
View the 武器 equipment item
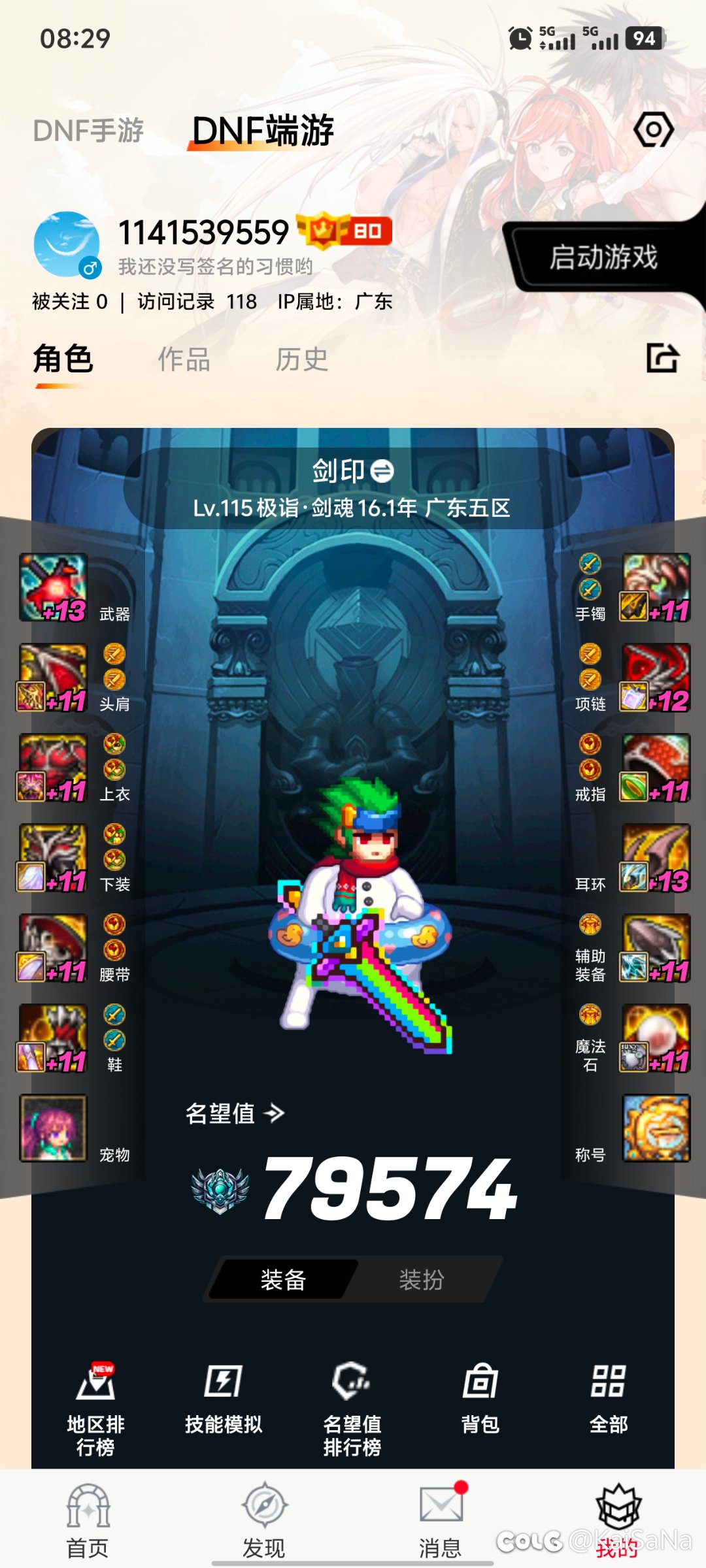(x=53, y=587)
